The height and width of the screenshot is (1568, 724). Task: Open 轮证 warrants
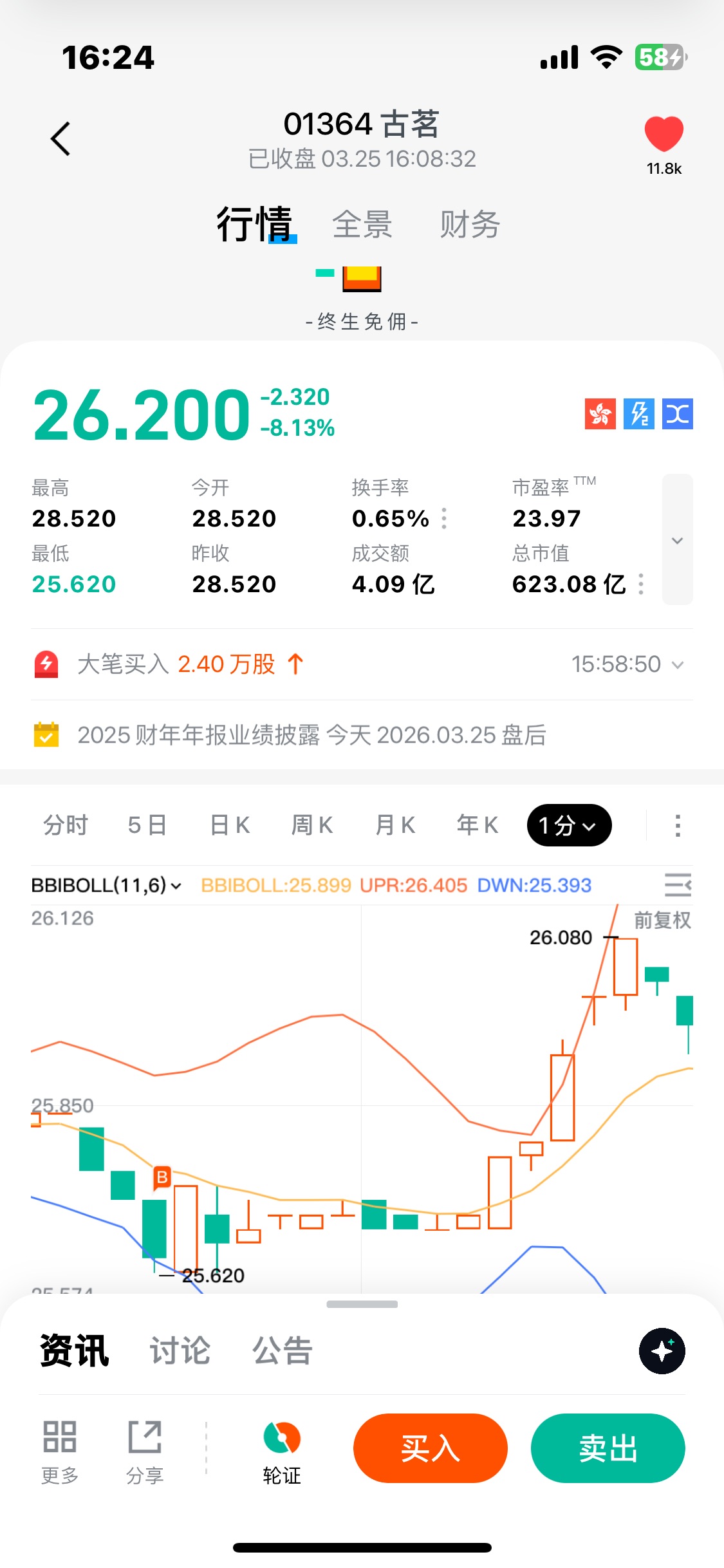click(282, 1452)
